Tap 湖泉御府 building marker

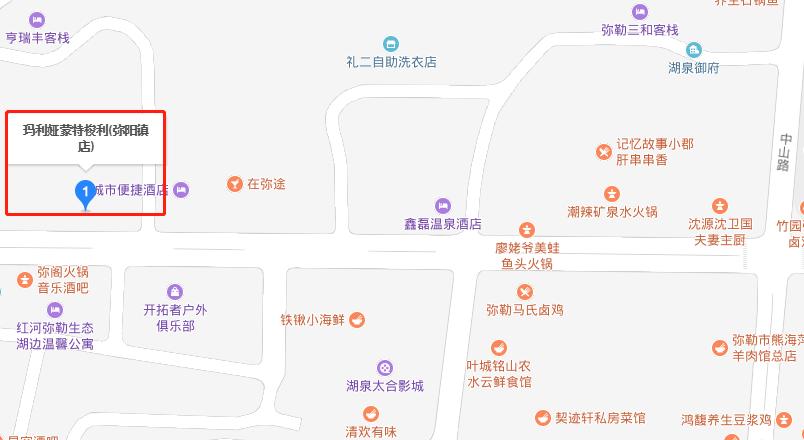pos(694,50)
